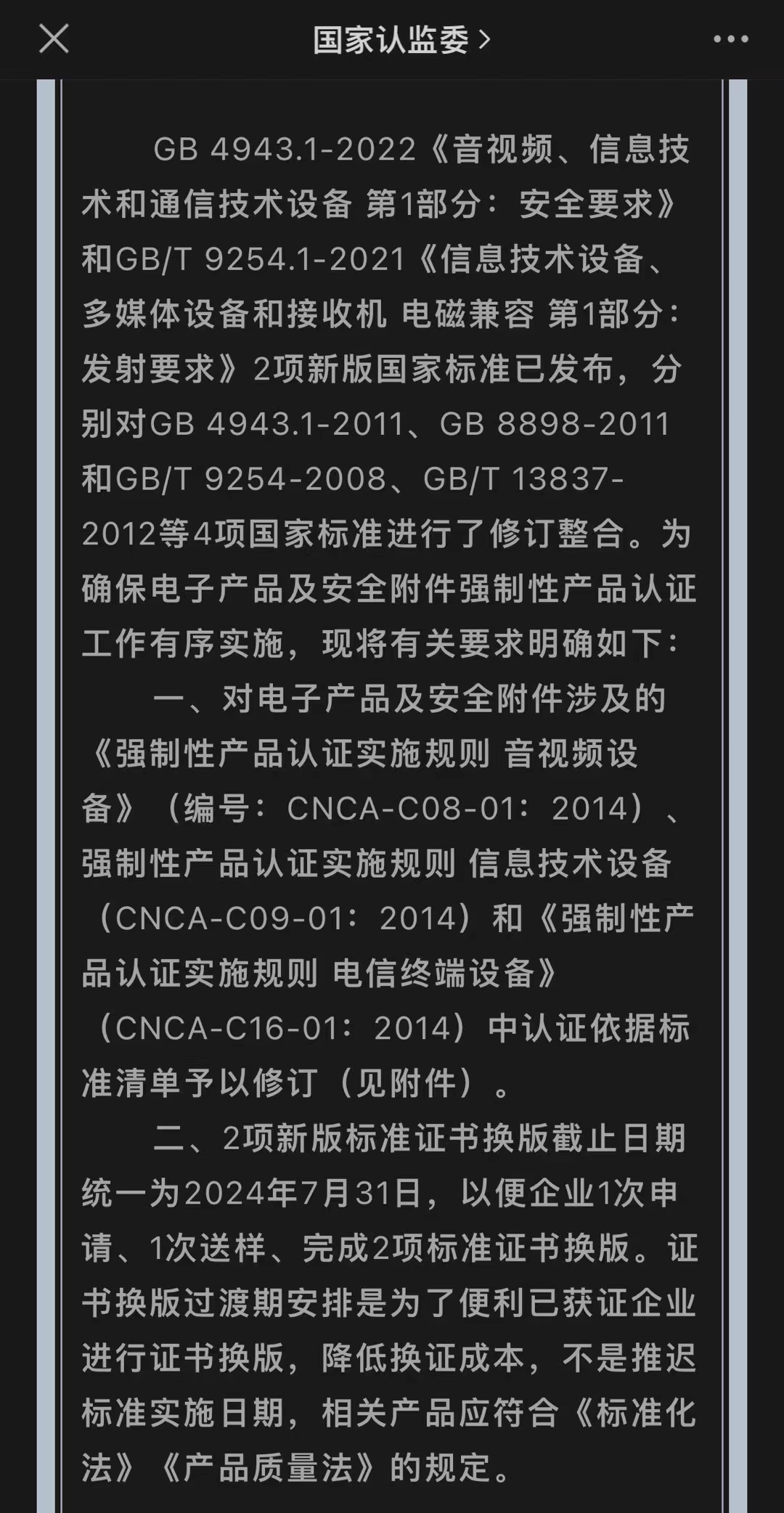
Task: Open the 国家认监委 account profile
Action: tap(401, 40)
